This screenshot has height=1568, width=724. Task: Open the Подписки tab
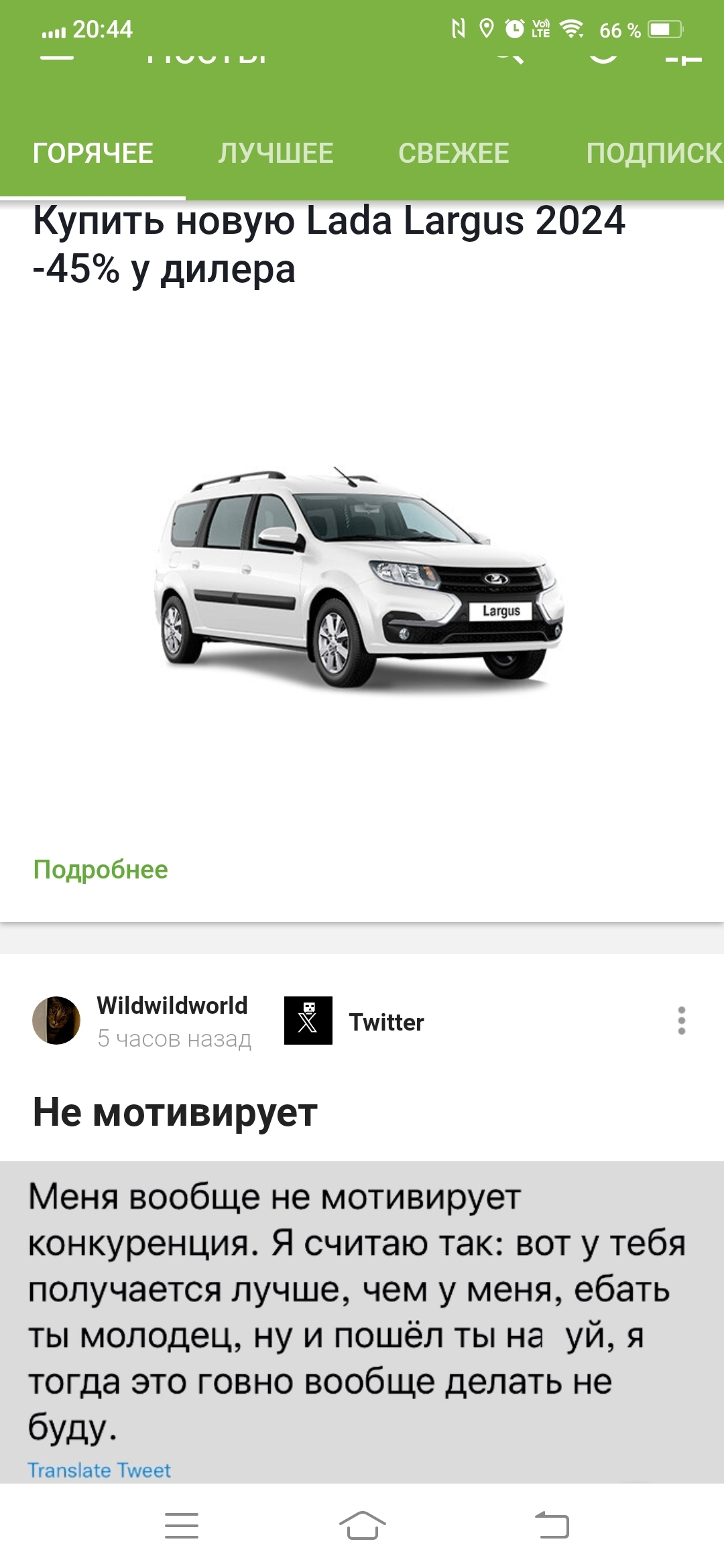(654, 153)
